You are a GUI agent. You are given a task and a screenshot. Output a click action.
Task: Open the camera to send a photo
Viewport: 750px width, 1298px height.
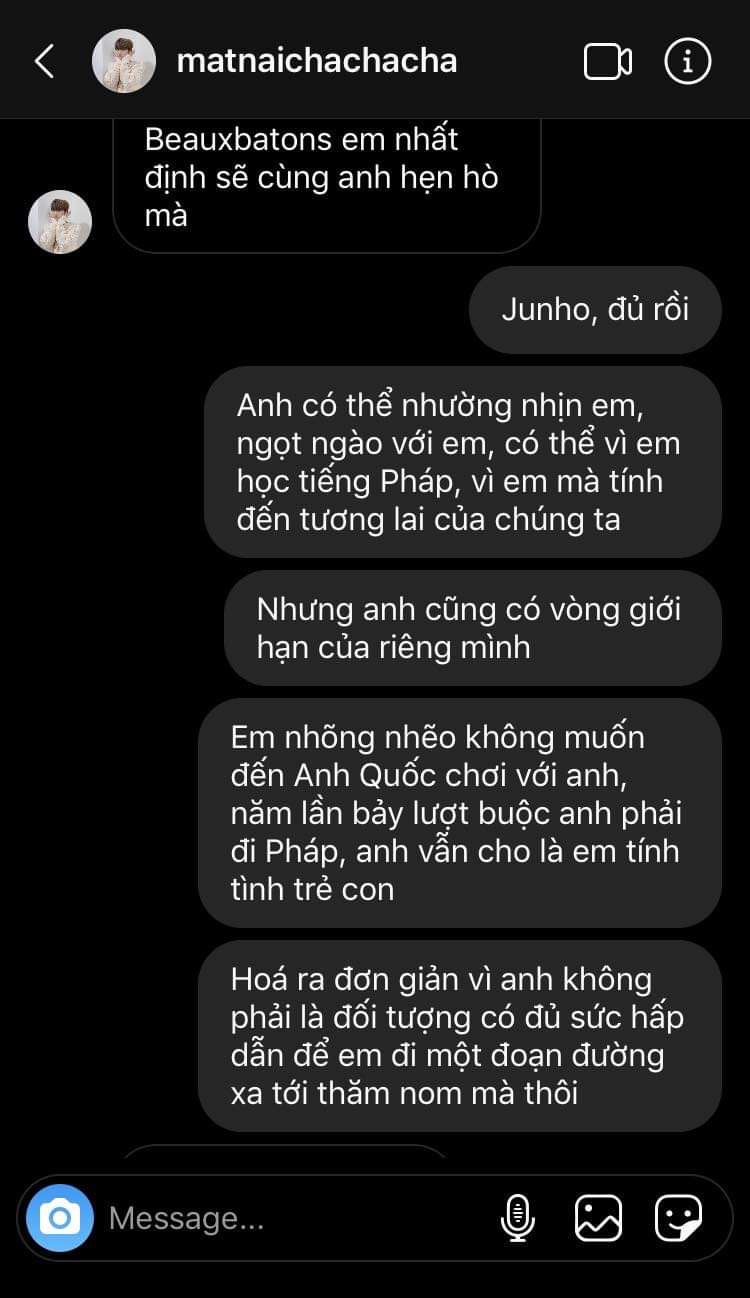(60, 1217)
